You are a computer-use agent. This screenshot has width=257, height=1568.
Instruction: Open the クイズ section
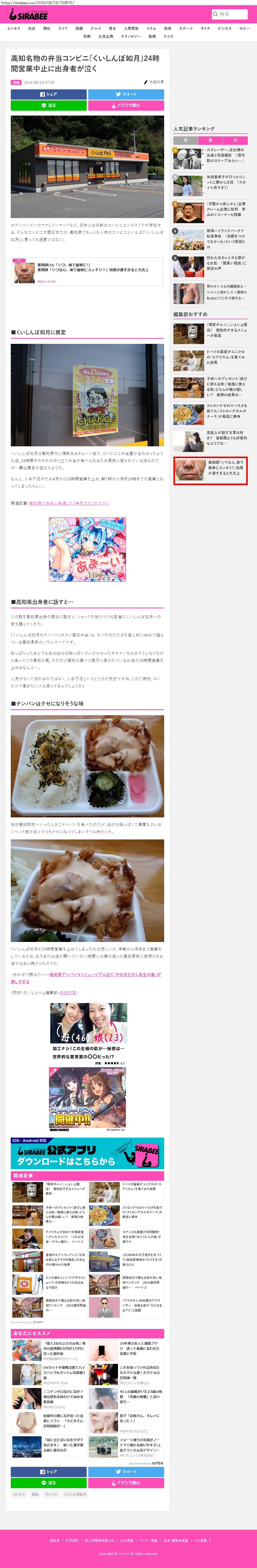tap(168, 36)
